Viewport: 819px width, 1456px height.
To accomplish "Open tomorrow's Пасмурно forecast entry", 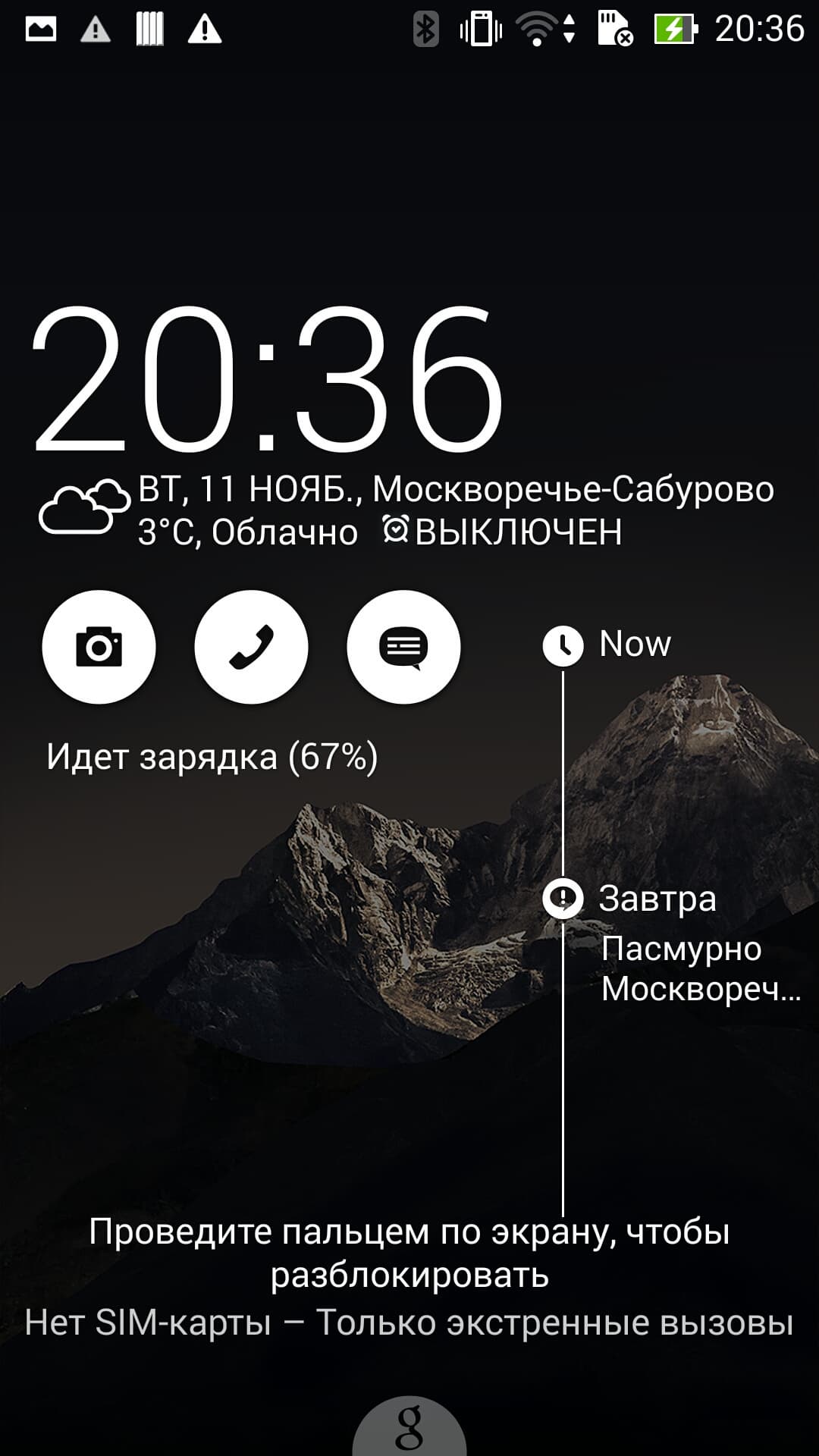I will pyautogui.click(x=681, y=949).
